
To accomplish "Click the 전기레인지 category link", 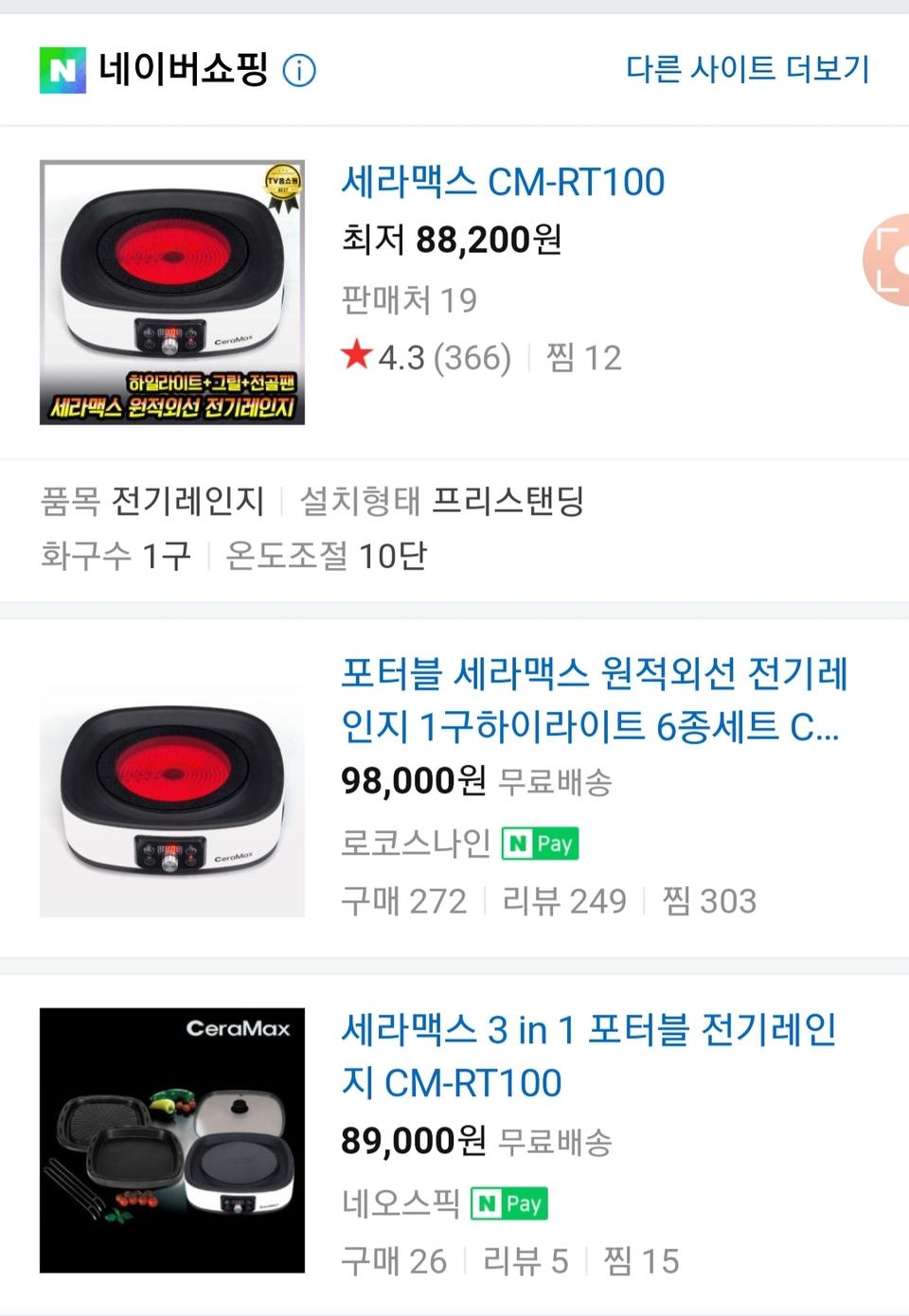I will pyautogui.click(x=188, y=503).
